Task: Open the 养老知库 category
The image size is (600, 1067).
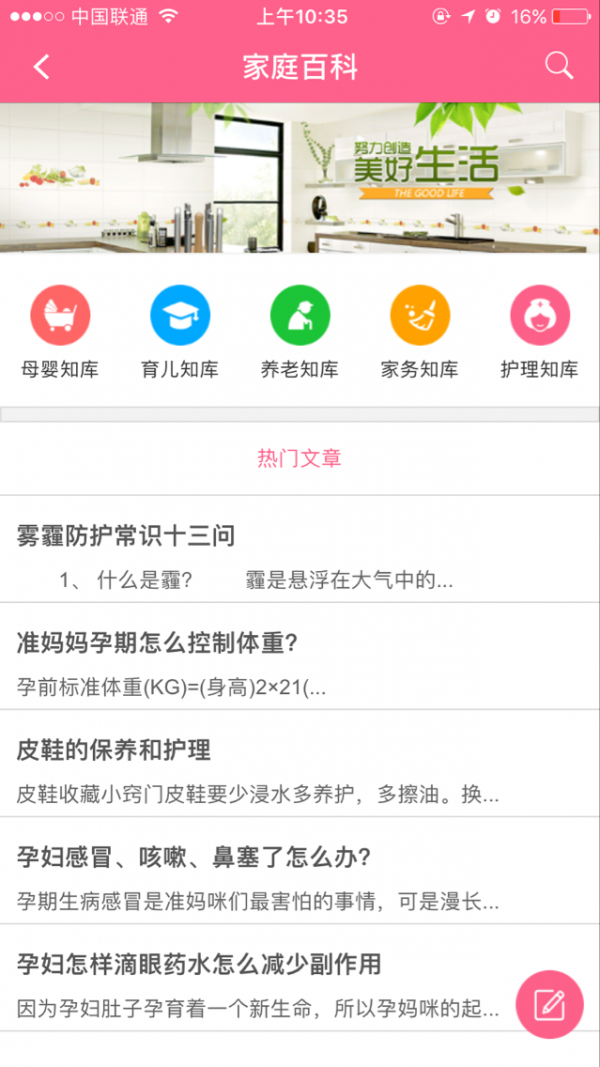Action: tap(300, 332)
